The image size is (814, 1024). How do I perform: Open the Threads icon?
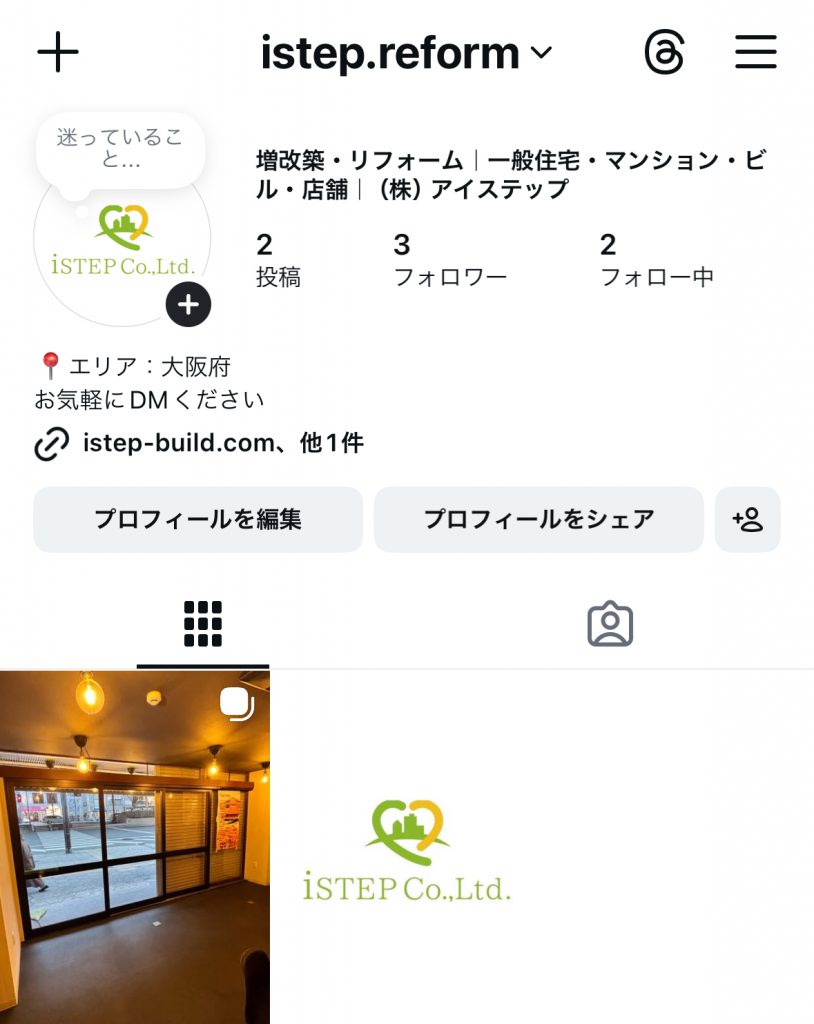click(665, 52)
